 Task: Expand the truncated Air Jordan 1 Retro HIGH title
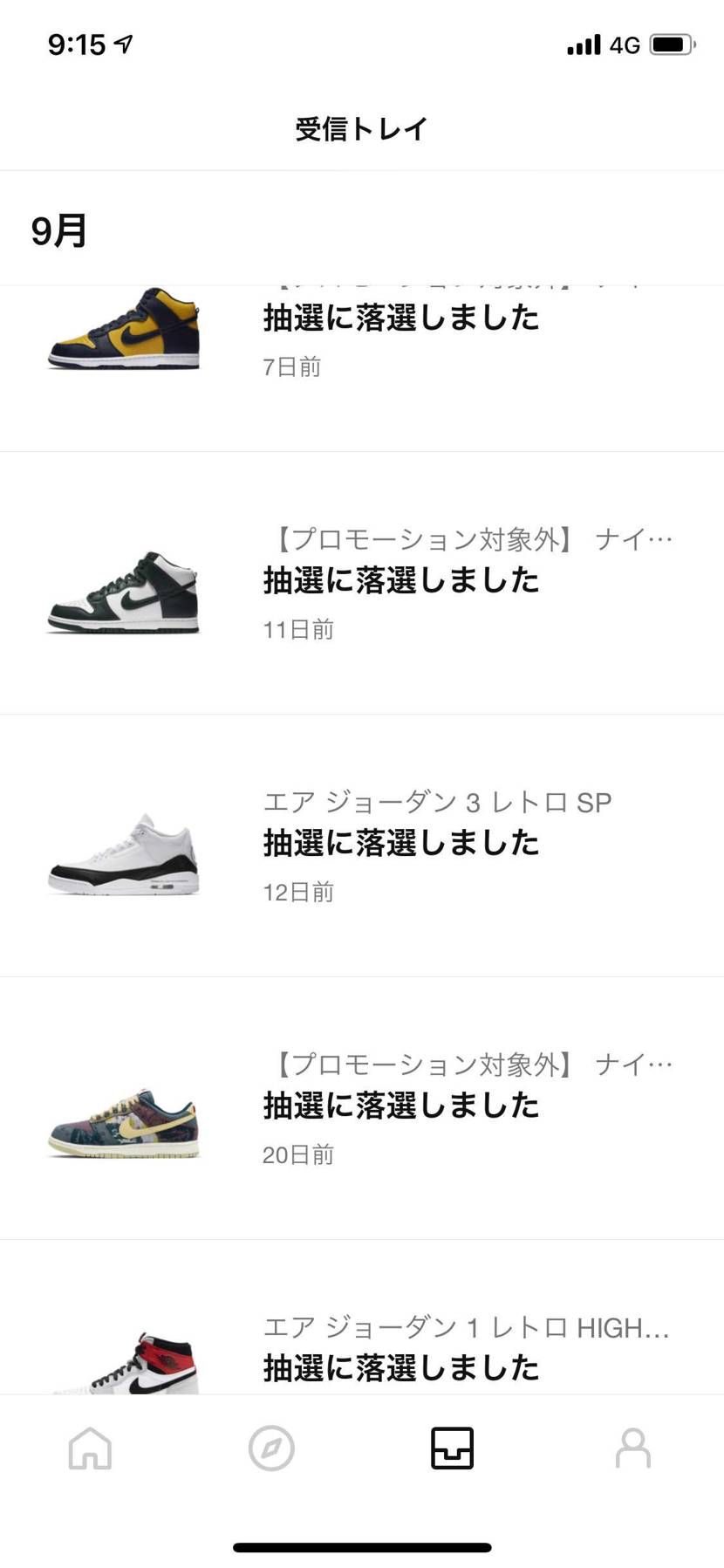(467, 1327)
